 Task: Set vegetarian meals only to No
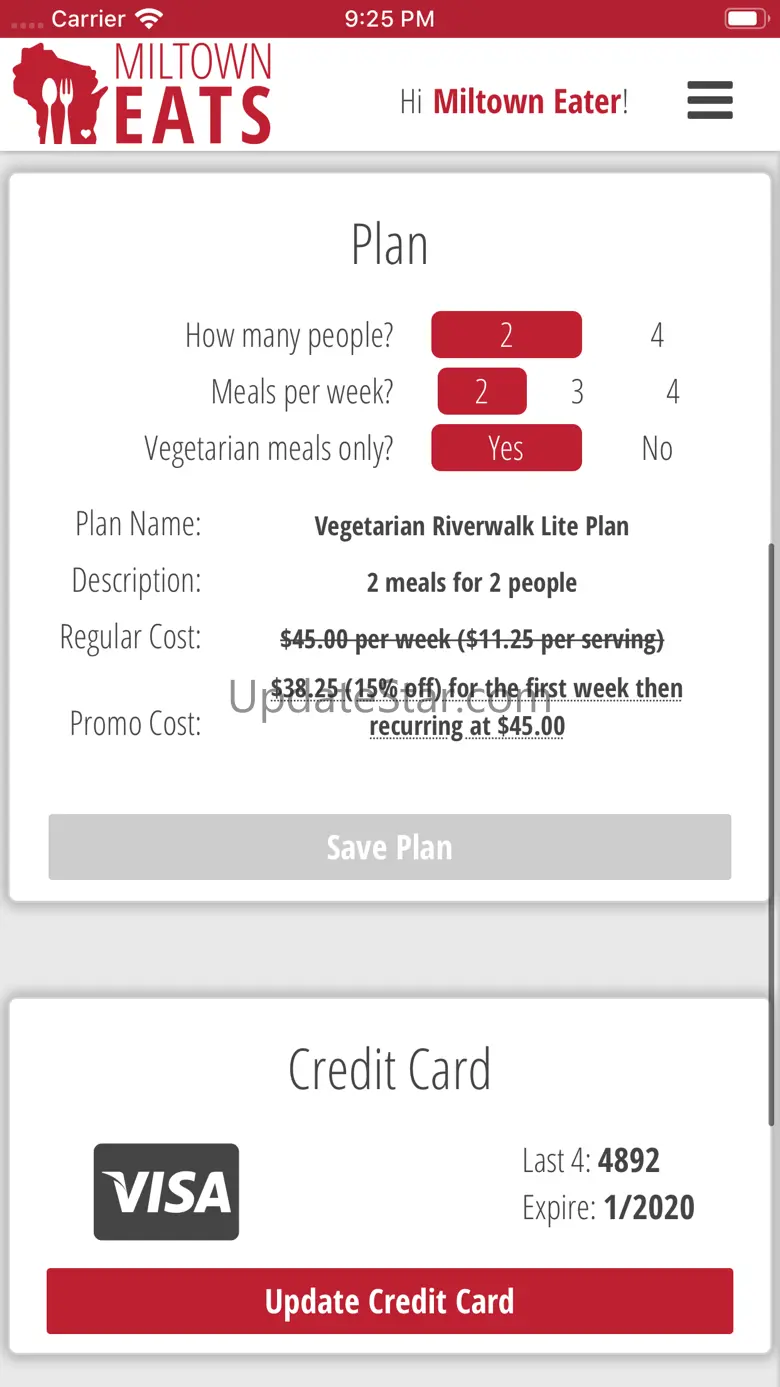click(657, 448)
